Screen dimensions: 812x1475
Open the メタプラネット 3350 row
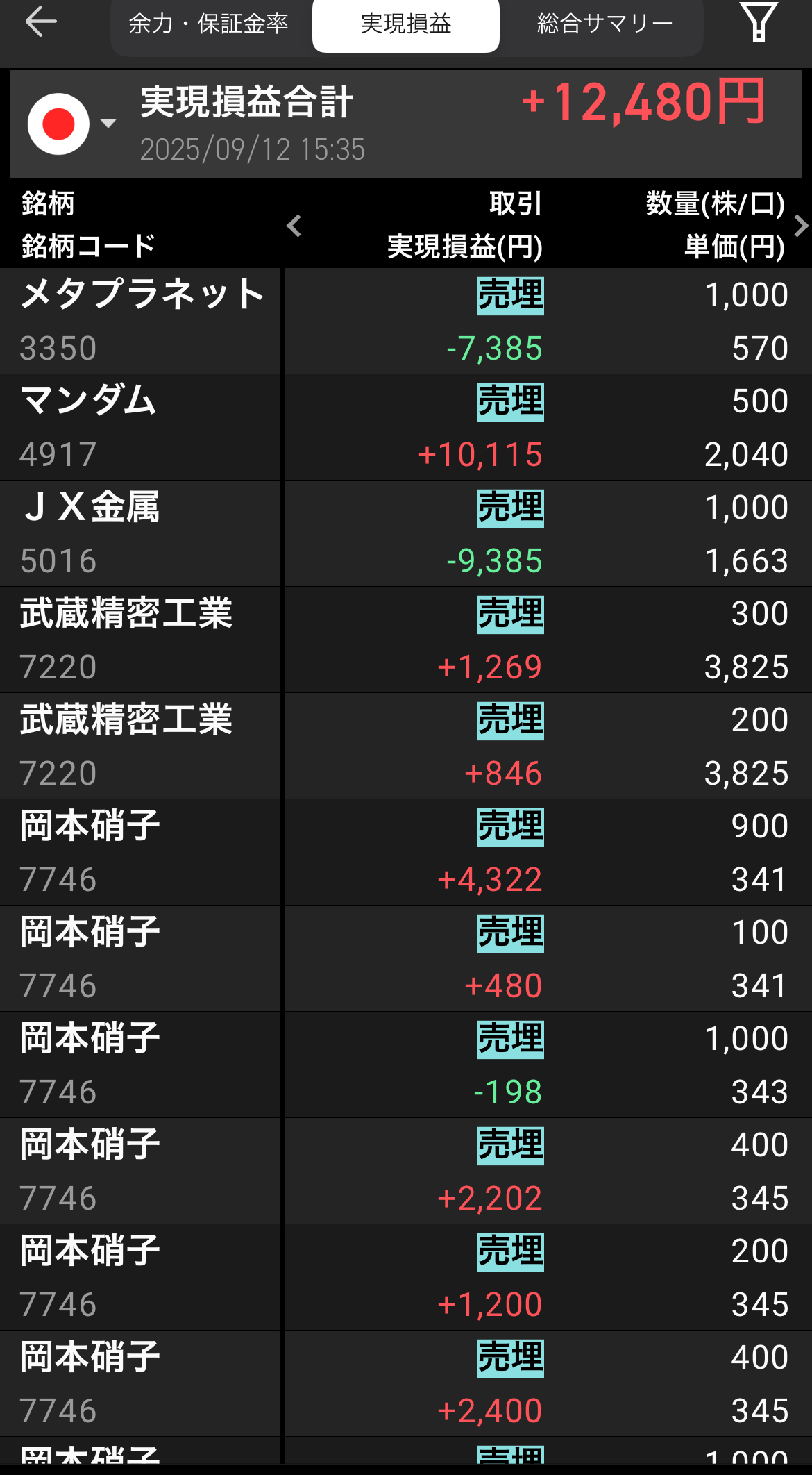[406, 322]
